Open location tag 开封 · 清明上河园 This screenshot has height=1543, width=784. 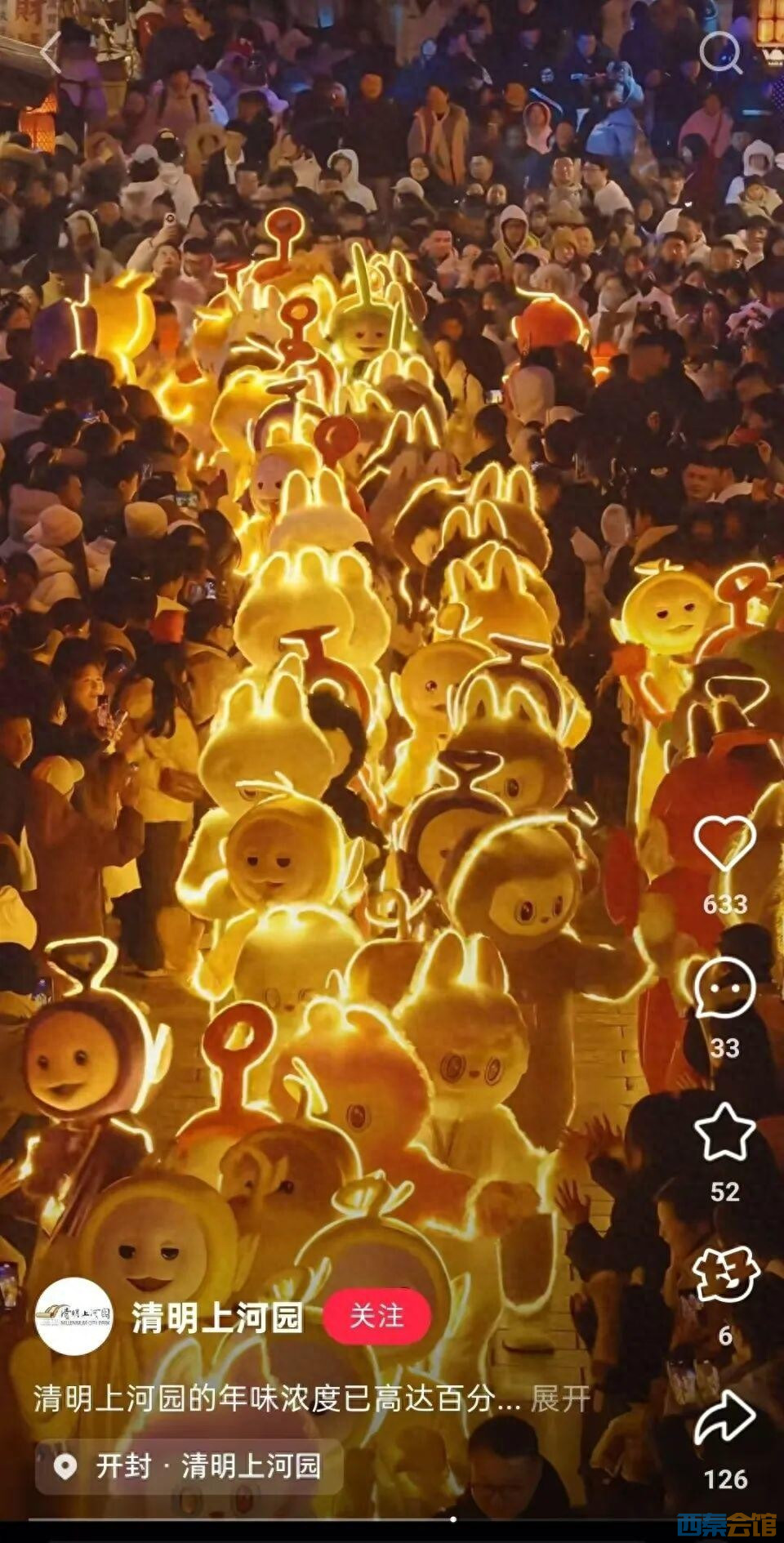click(189, 1466)
